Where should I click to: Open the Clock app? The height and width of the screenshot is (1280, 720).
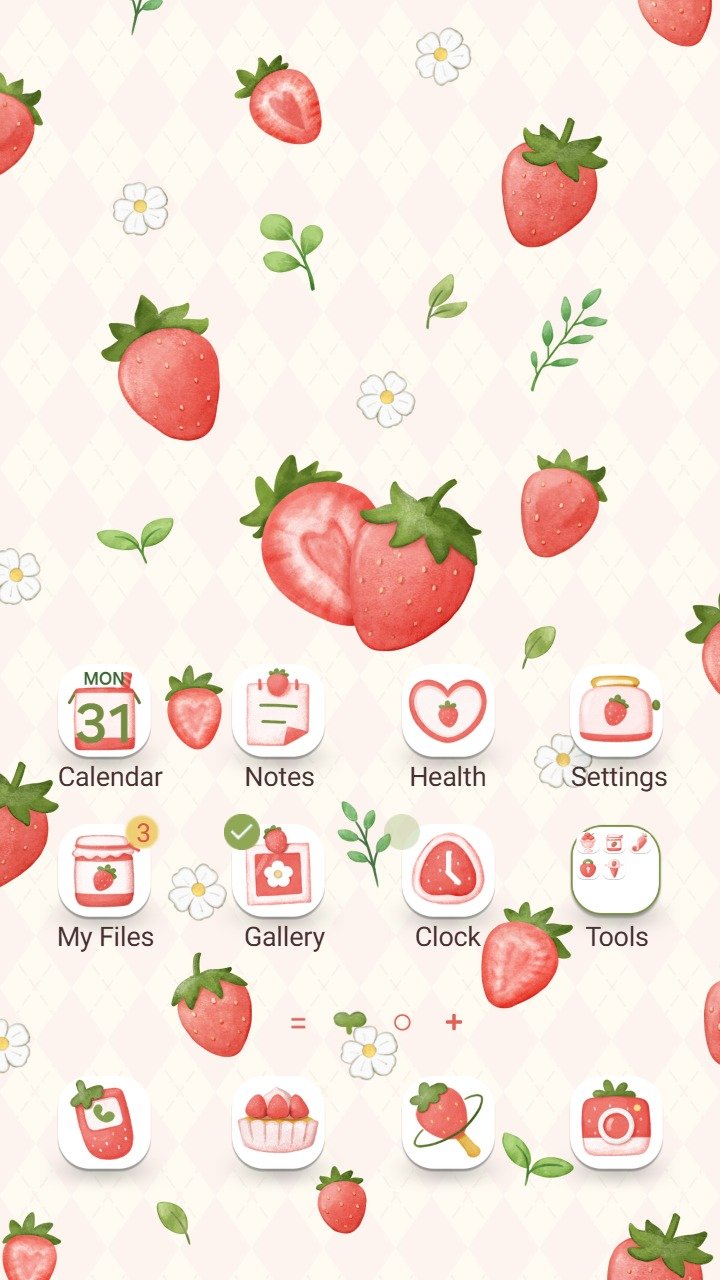tap(448, 871)
